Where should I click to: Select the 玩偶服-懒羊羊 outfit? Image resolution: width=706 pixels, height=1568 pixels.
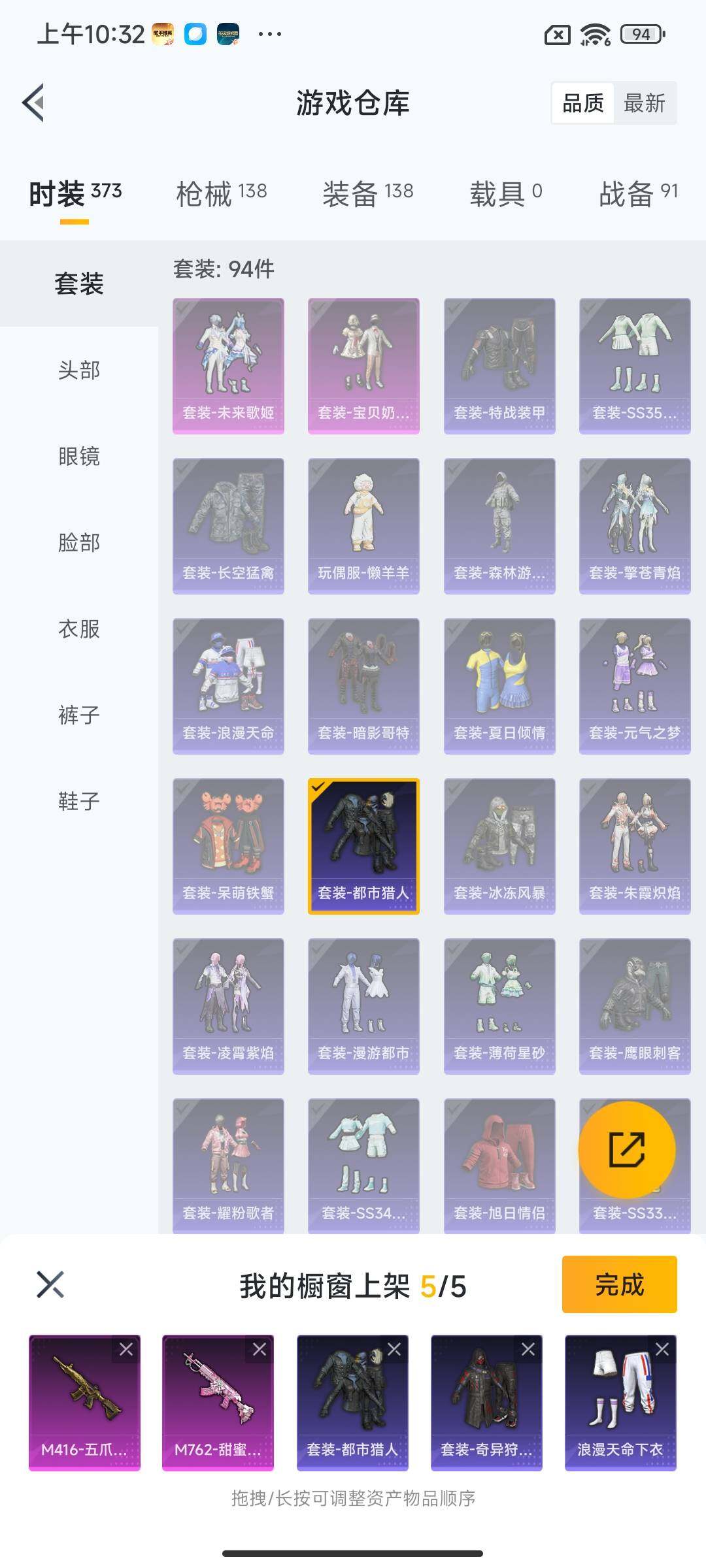[363, 526]
